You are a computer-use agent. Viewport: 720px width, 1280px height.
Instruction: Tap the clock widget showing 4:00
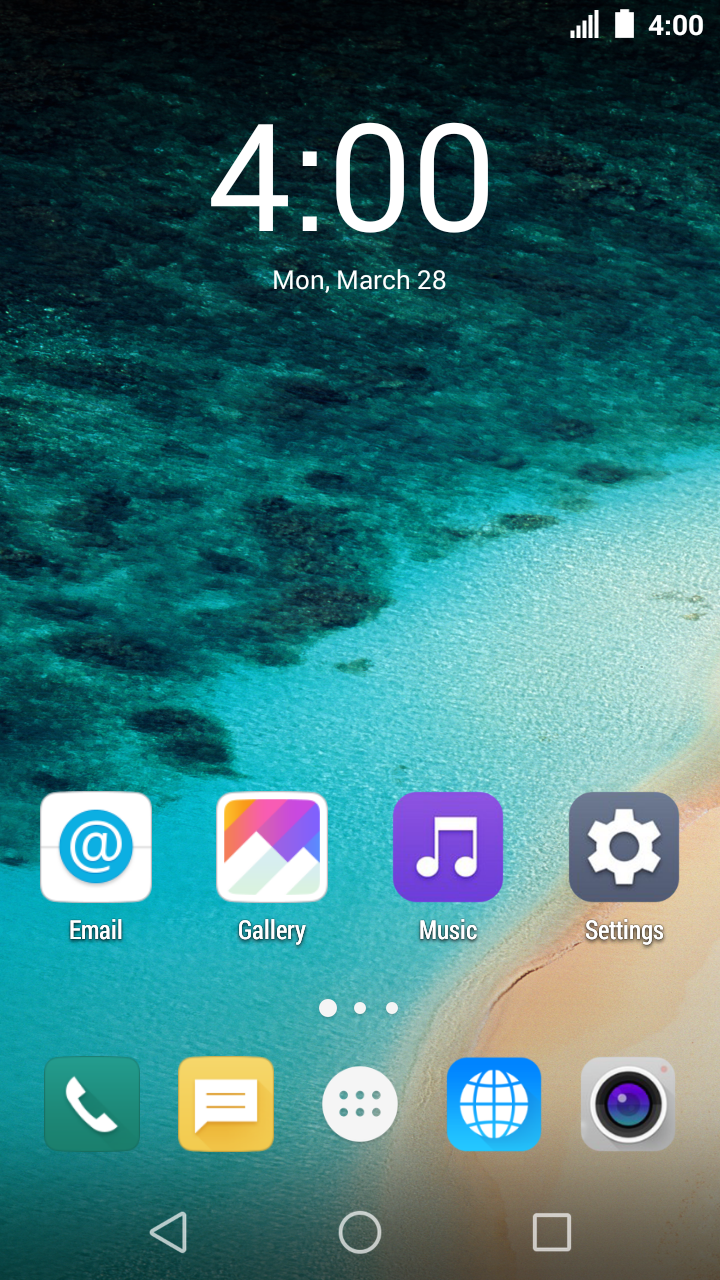click(x=350, y=180)
